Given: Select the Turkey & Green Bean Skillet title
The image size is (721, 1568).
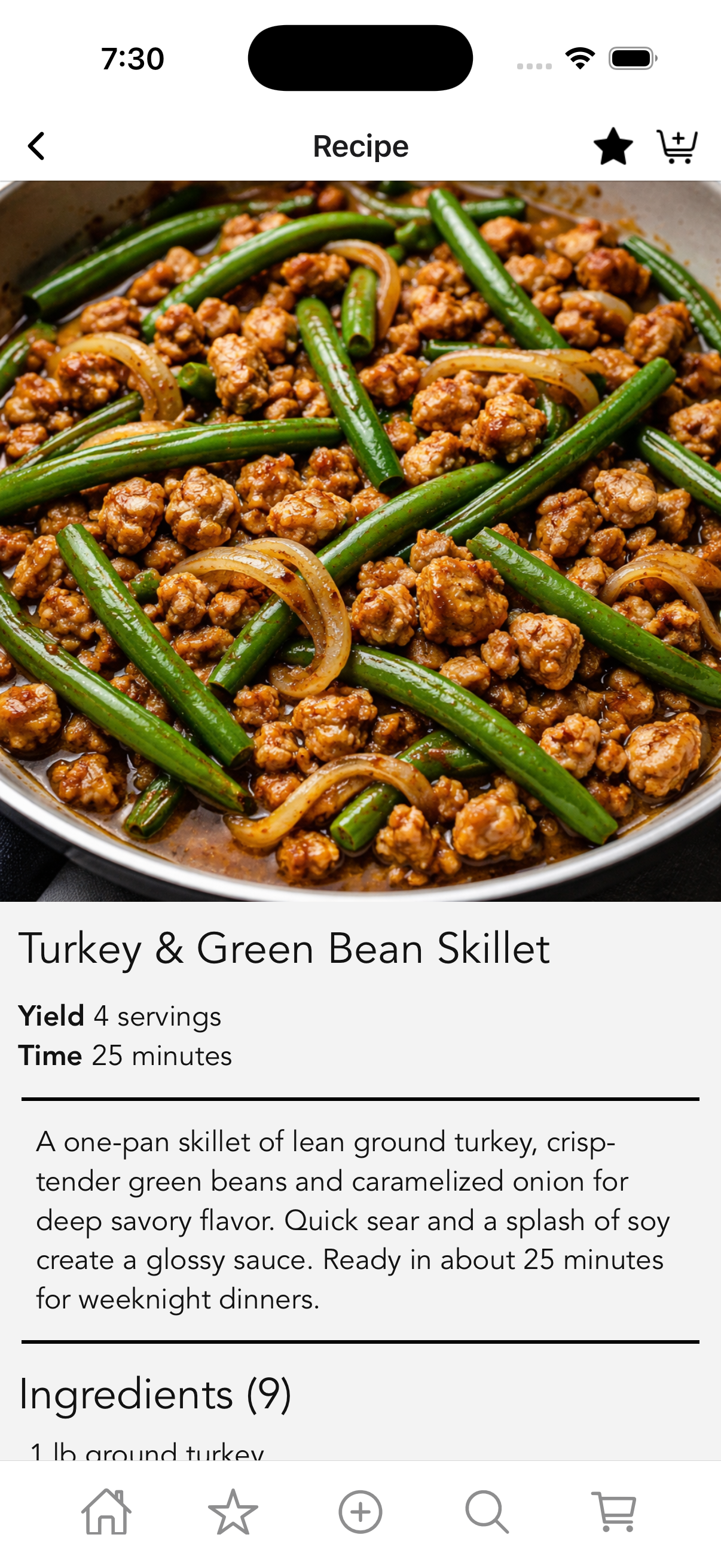Looking at the screenshot, I should click(286, 947).
